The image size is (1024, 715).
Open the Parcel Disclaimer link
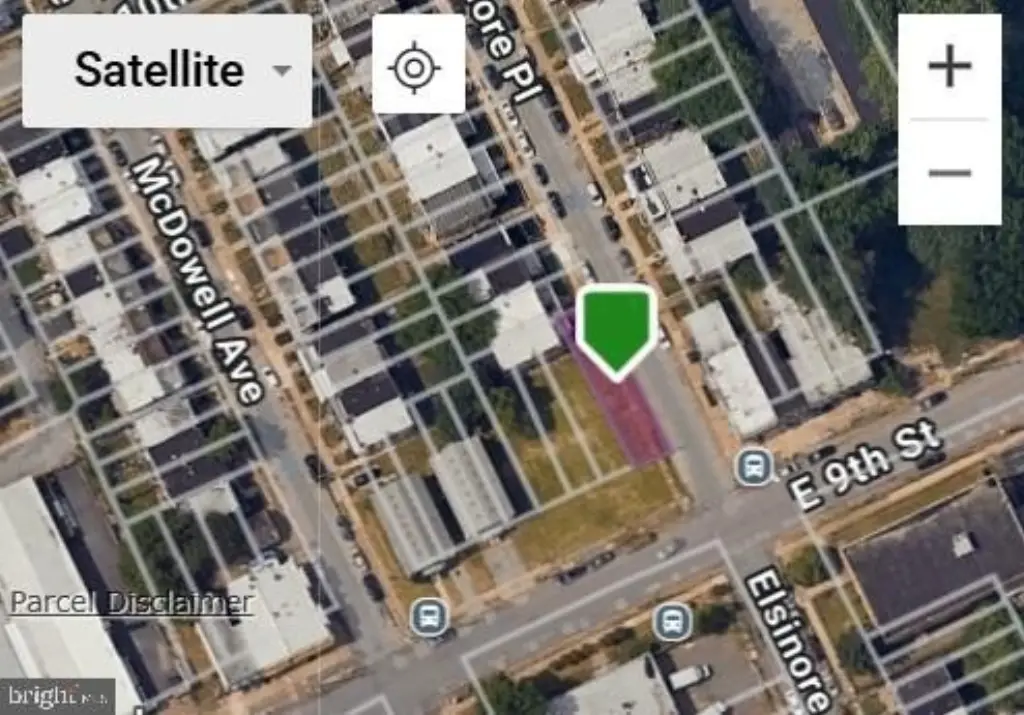[131, 602]
